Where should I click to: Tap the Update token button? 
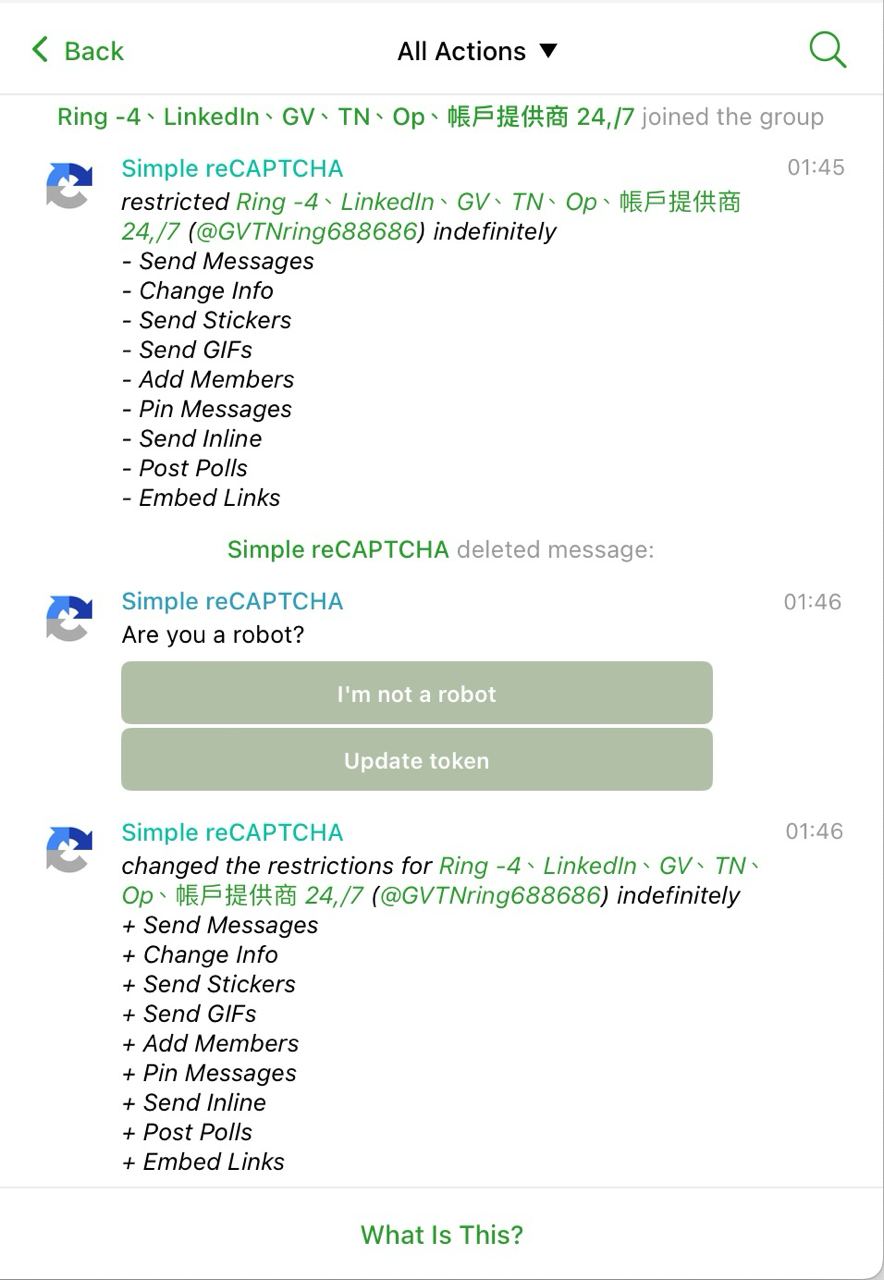click(416, 760)
